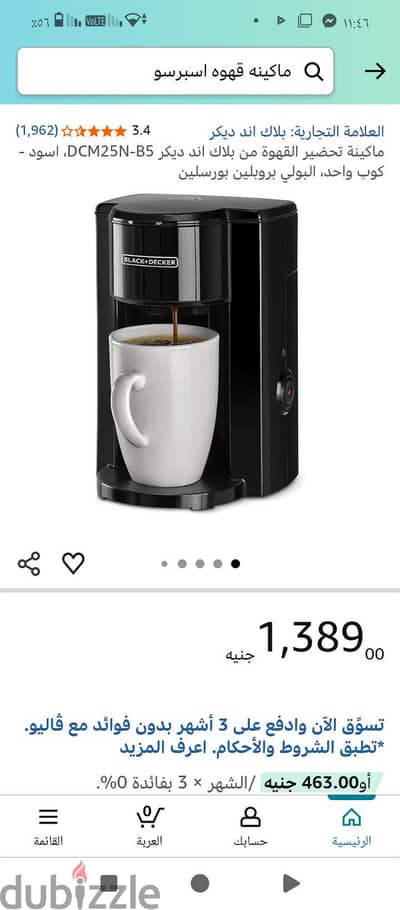Go back using the arrow beside search
This screenshot has height=910, width=400.
(375, 71)
